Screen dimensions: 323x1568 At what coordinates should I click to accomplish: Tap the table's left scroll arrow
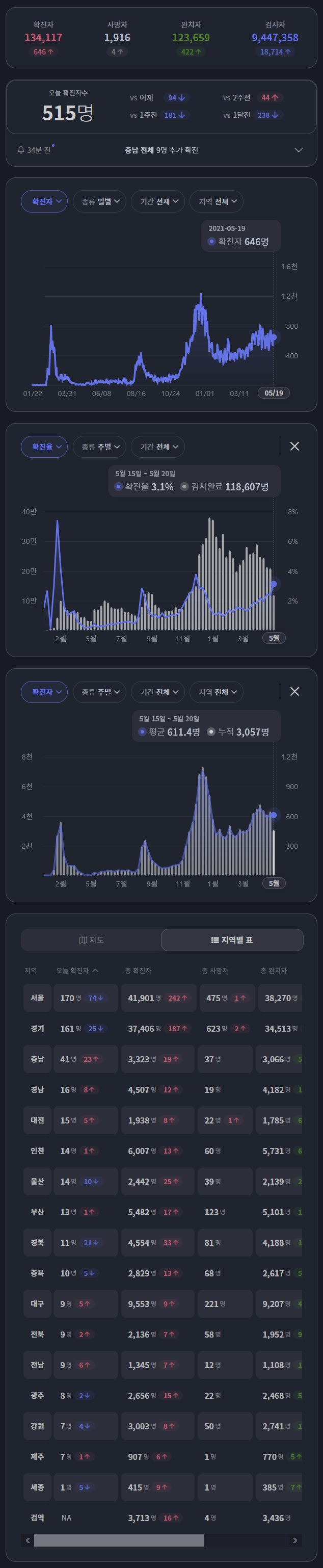pyautogui.click(x=28, y=1540)
